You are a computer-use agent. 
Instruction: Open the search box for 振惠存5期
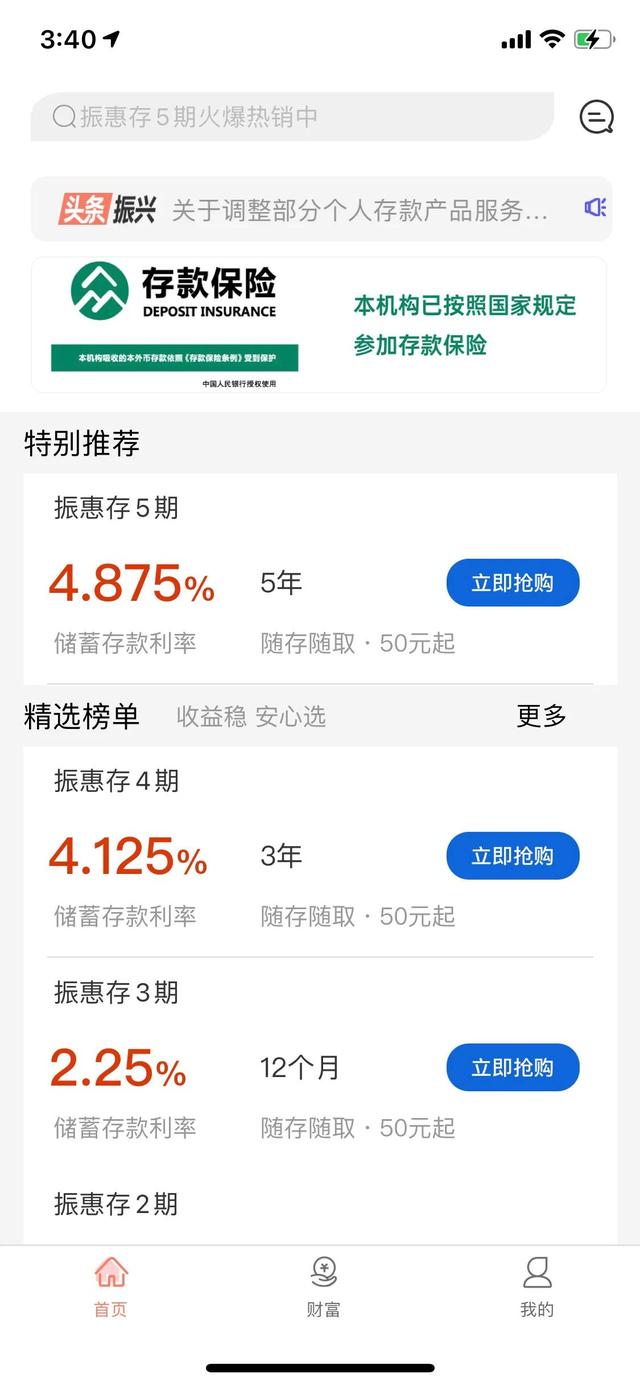290,117
